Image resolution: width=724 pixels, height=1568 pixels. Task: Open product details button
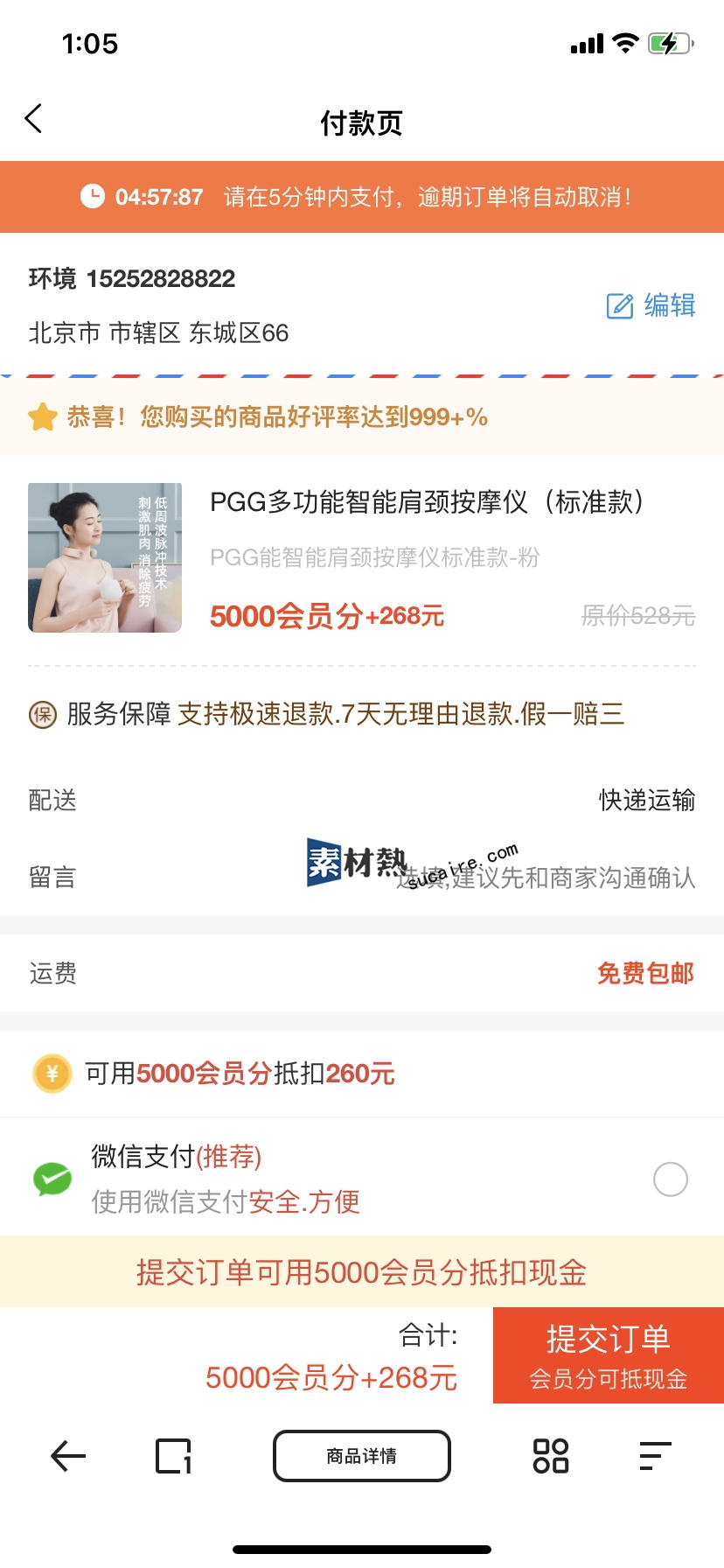tap(362, 1456)
